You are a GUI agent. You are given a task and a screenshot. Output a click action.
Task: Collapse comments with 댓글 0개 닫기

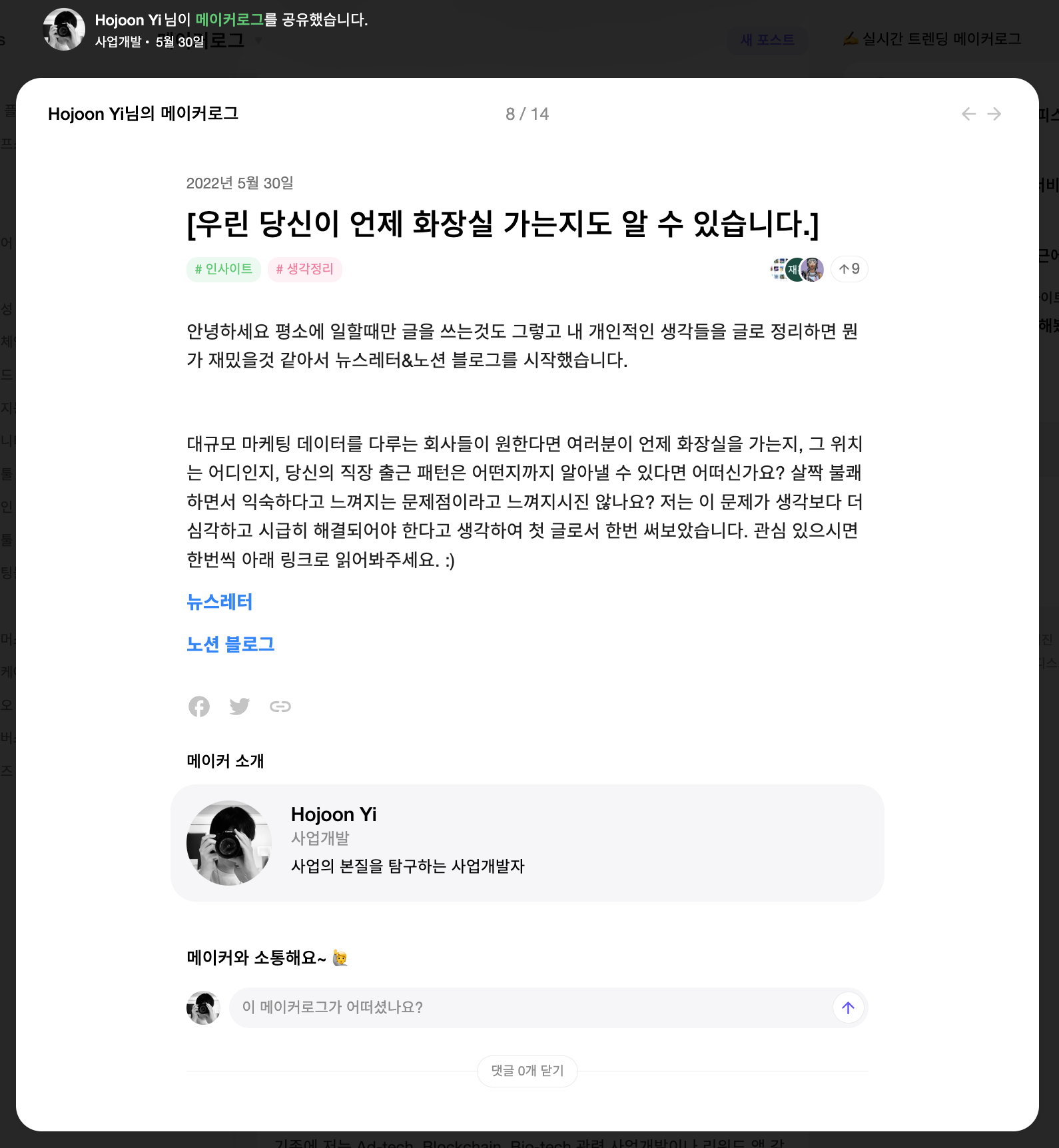[x=528, y=1071]
